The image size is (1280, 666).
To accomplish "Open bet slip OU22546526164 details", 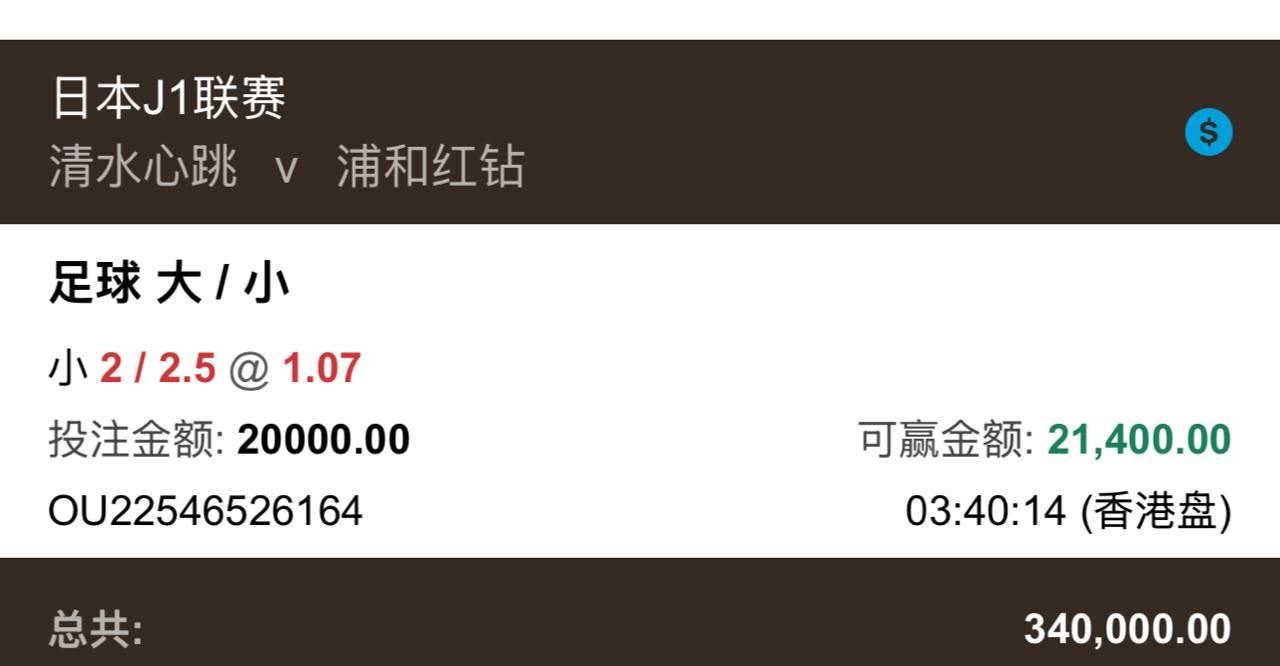I will 205,512.
